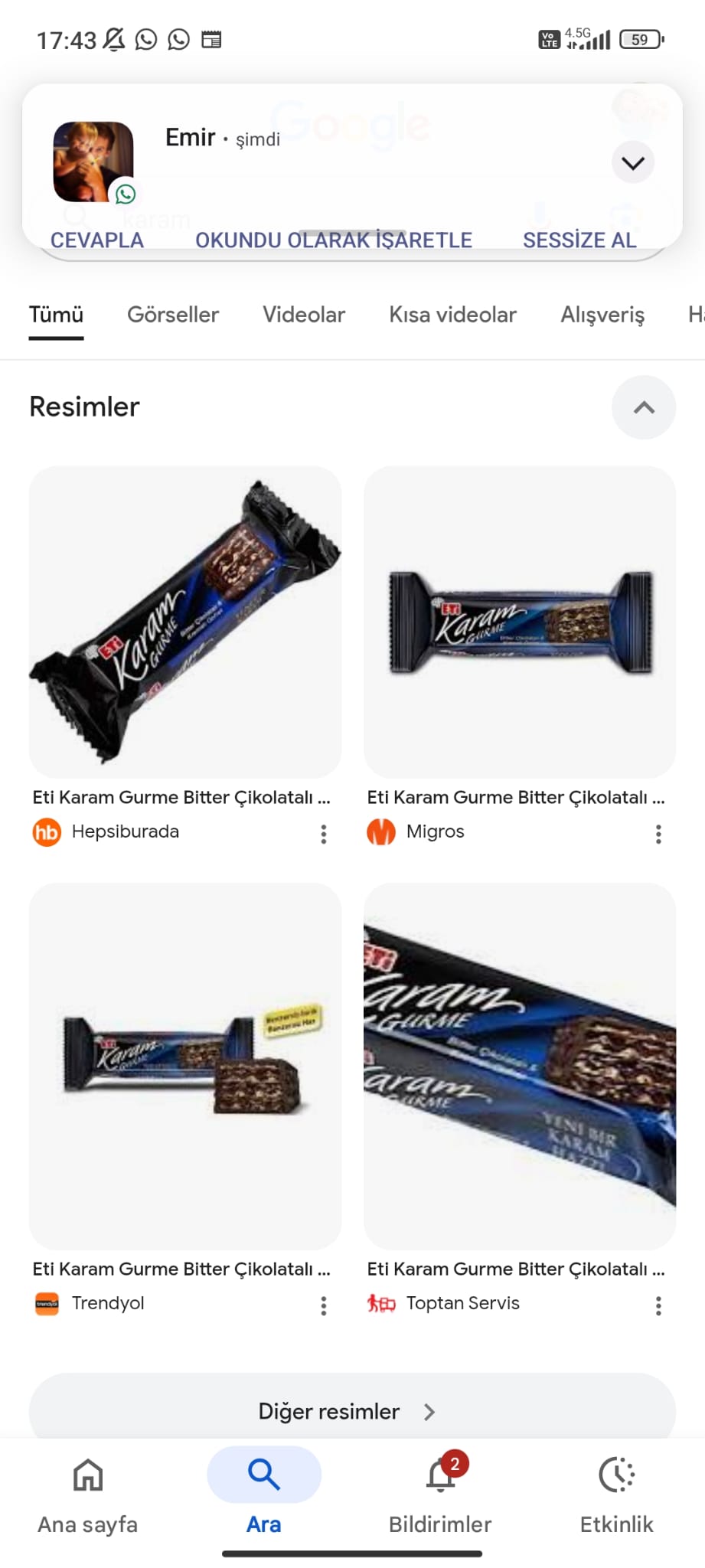Viewport: 705px width, 1568px height.
Task: Switch to the Görseller tab
Action: (x=173, y=315)
